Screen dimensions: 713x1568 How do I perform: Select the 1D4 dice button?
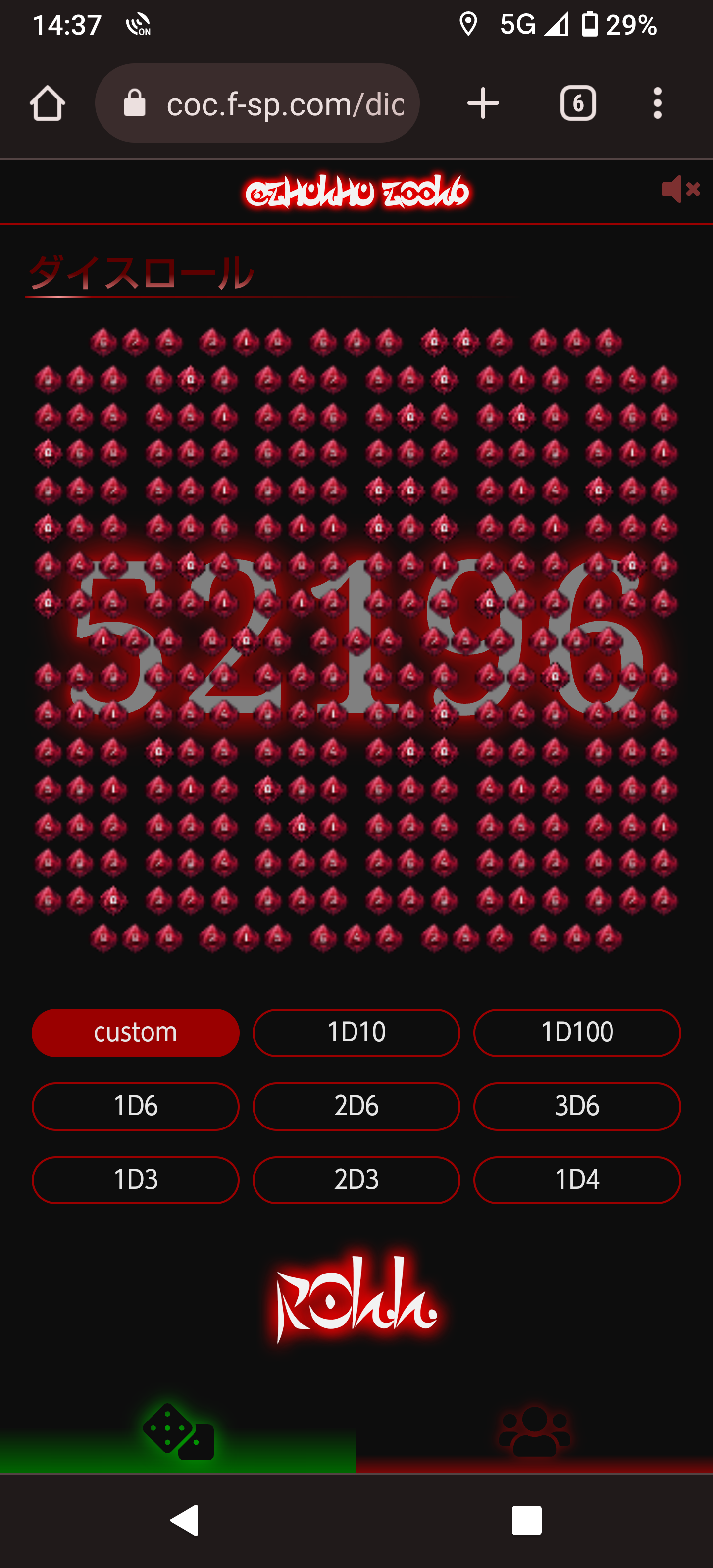tap(577, 1180)
